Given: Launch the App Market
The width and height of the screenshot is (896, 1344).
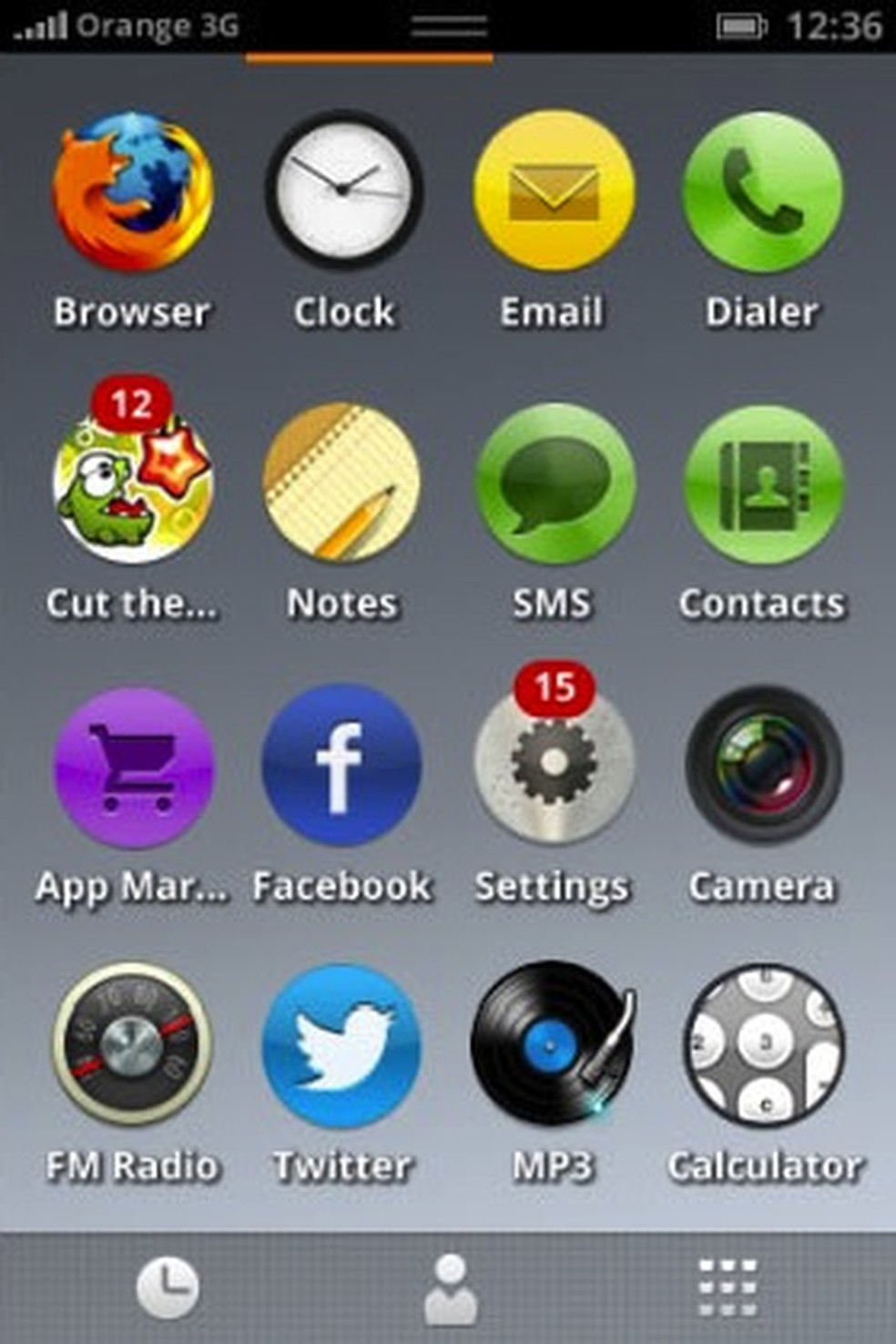Looking at the screenshot, I should click(133, 767).
